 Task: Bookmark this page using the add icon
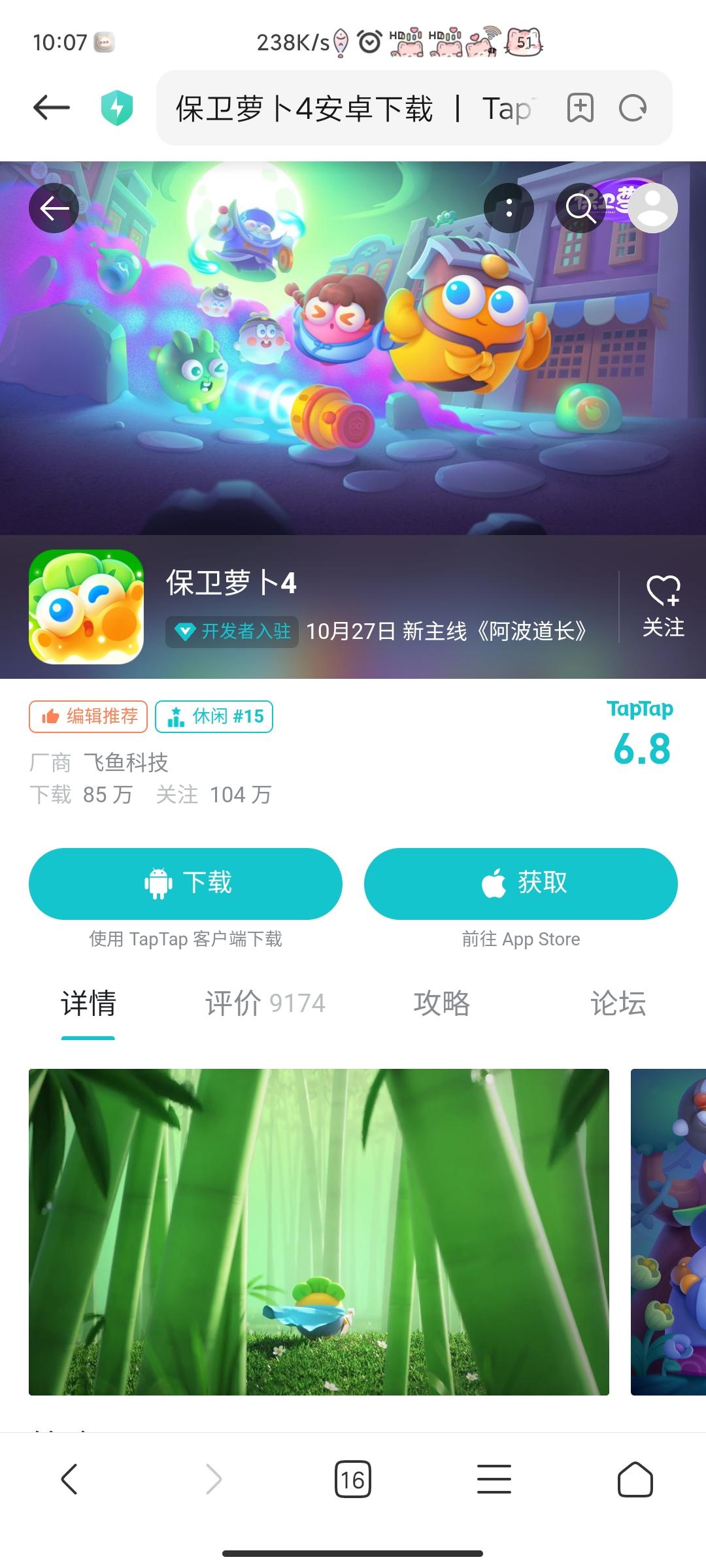(580, 108)
